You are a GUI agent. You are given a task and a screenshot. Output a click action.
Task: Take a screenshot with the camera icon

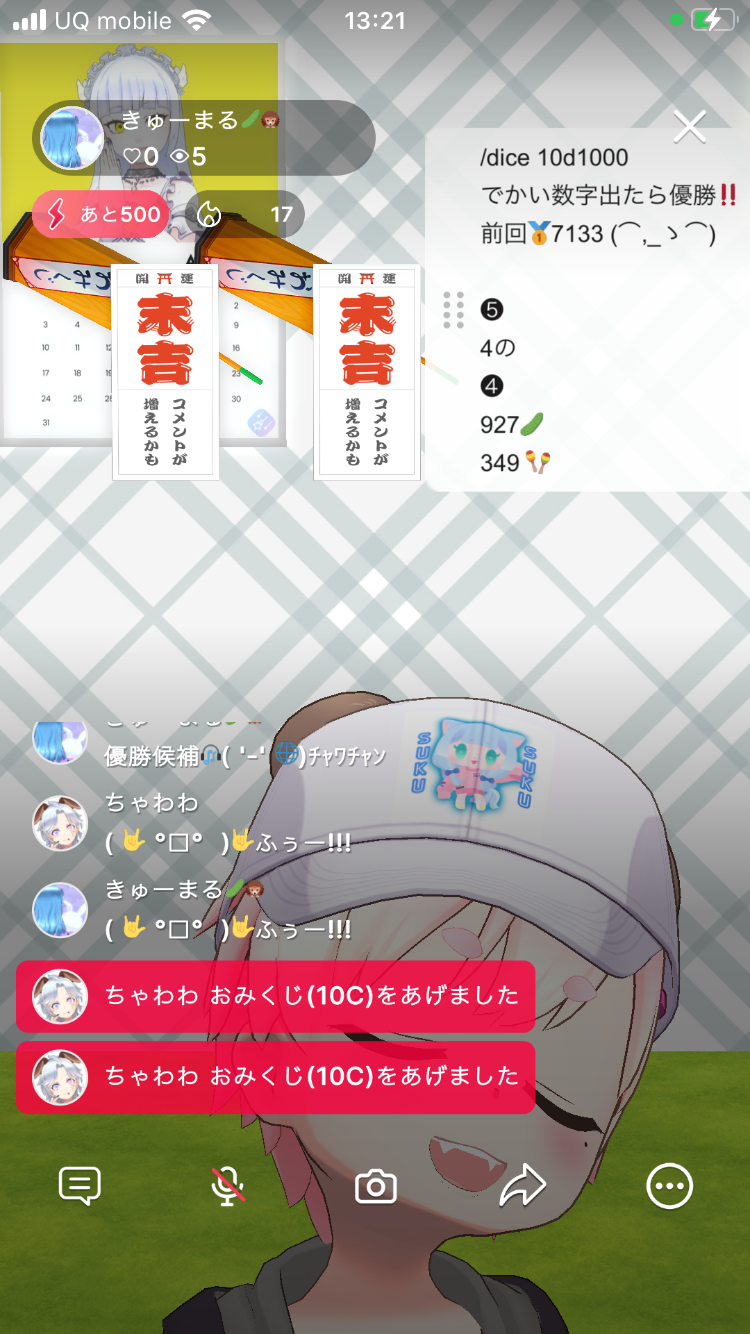376,1187
